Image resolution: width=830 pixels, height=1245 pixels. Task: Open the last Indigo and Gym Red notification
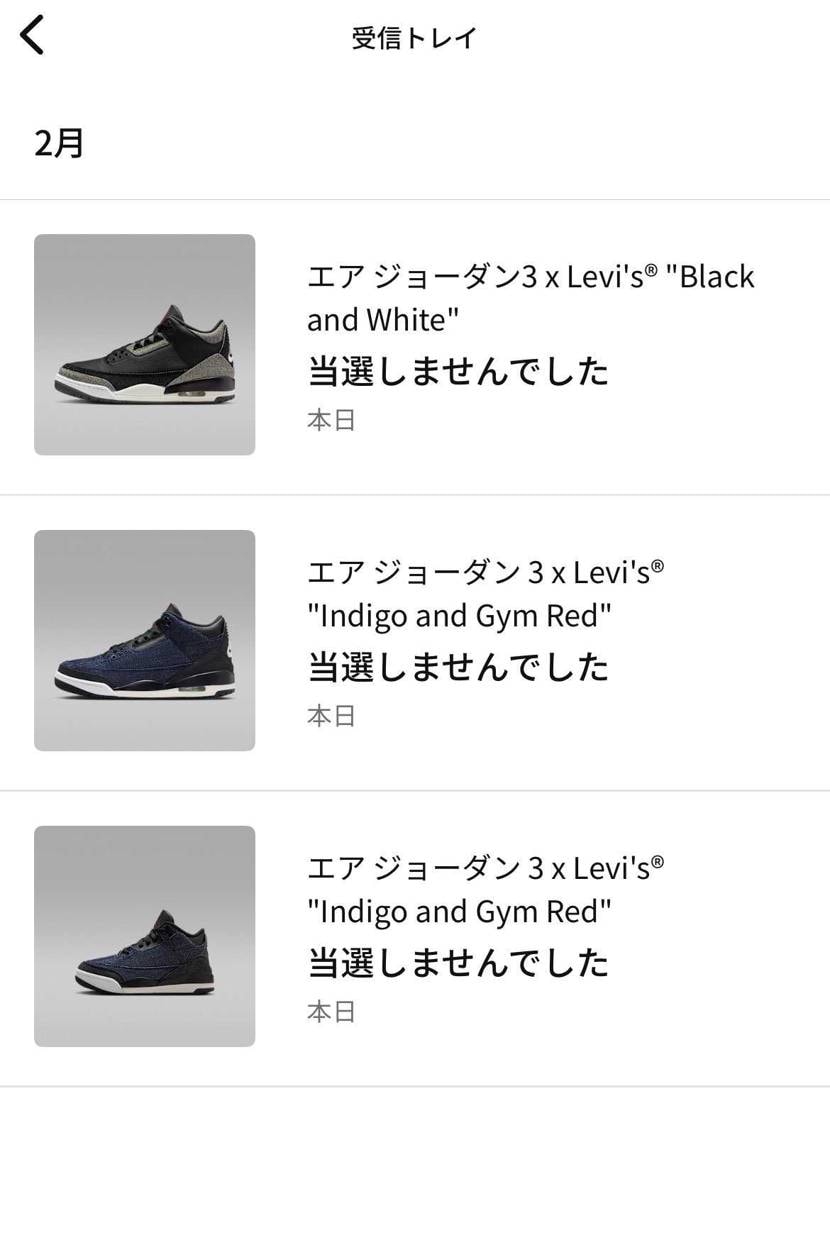(x=500, y=935)
